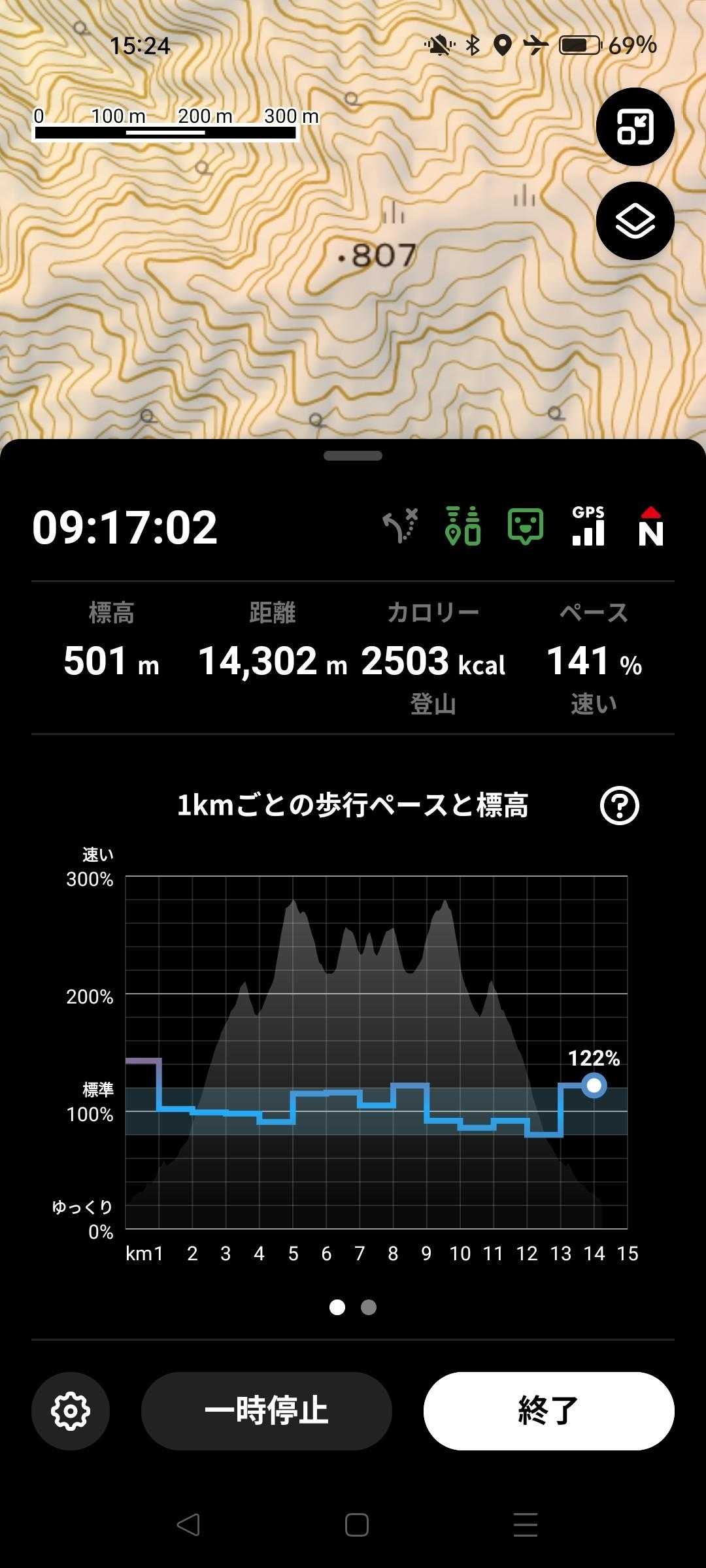Go back using the system back button

tap(188, 1525)
